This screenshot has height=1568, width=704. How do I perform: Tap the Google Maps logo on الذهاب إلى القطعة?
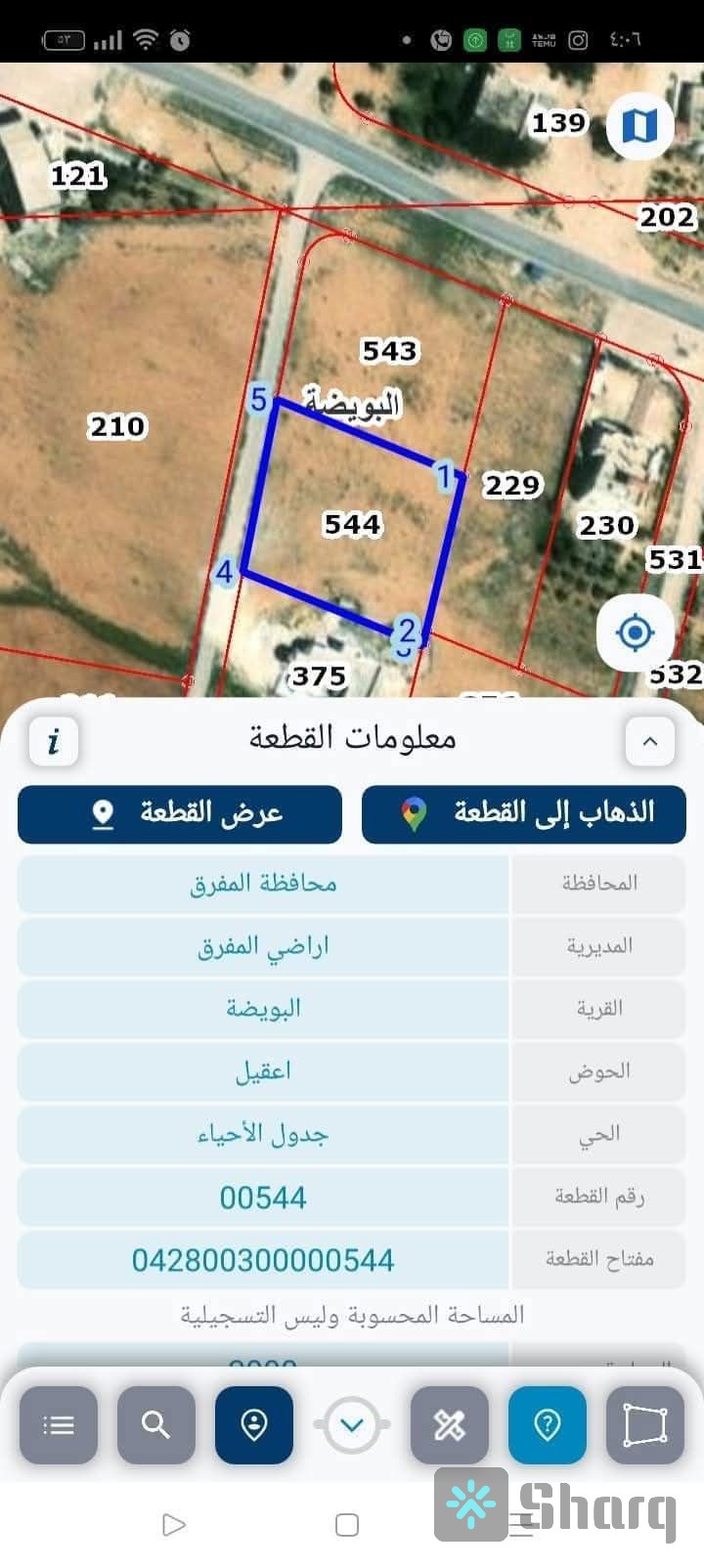click(415, 813)
